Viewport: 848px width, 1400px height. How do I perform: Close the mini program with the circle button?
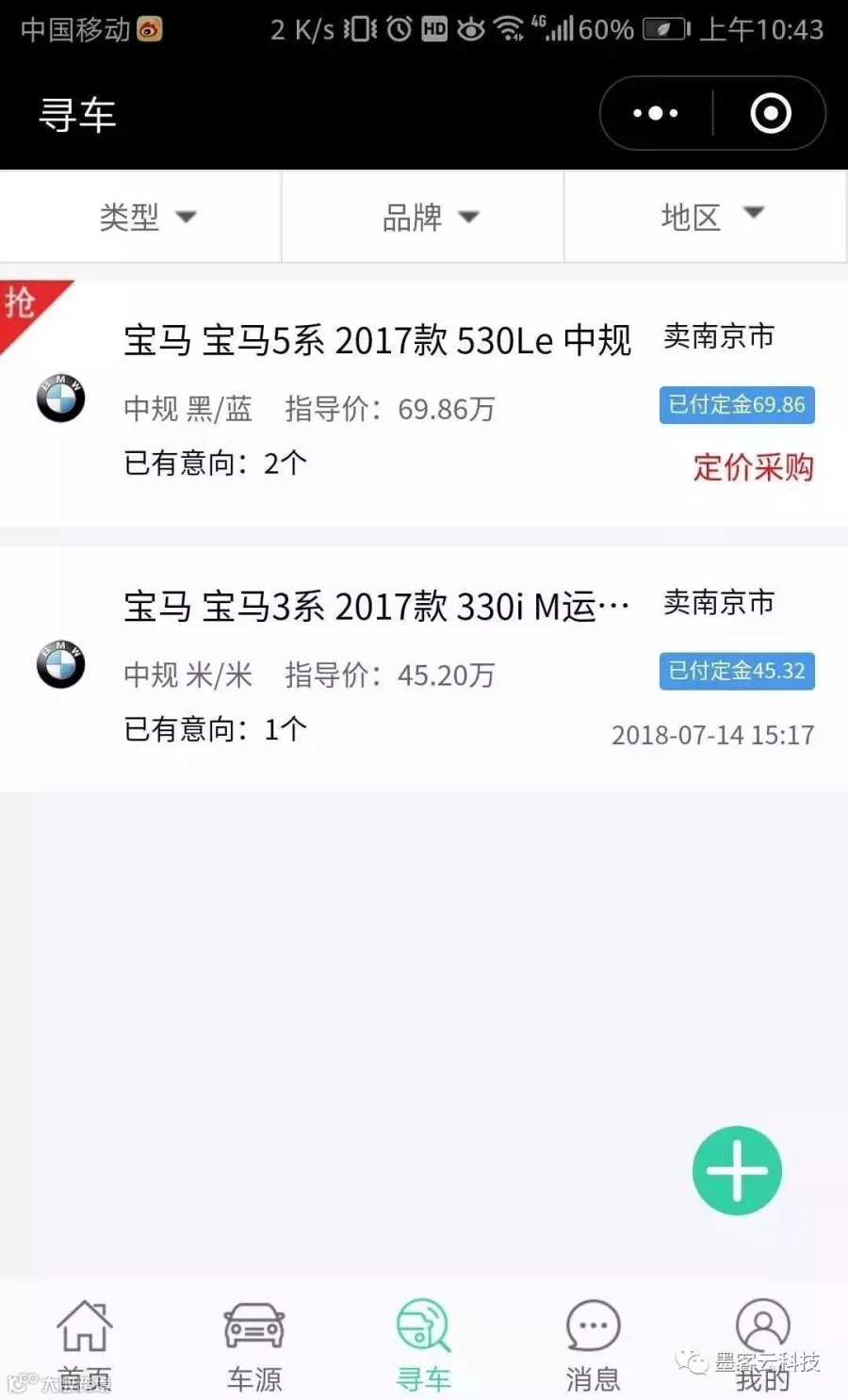[x=770, y=113]
